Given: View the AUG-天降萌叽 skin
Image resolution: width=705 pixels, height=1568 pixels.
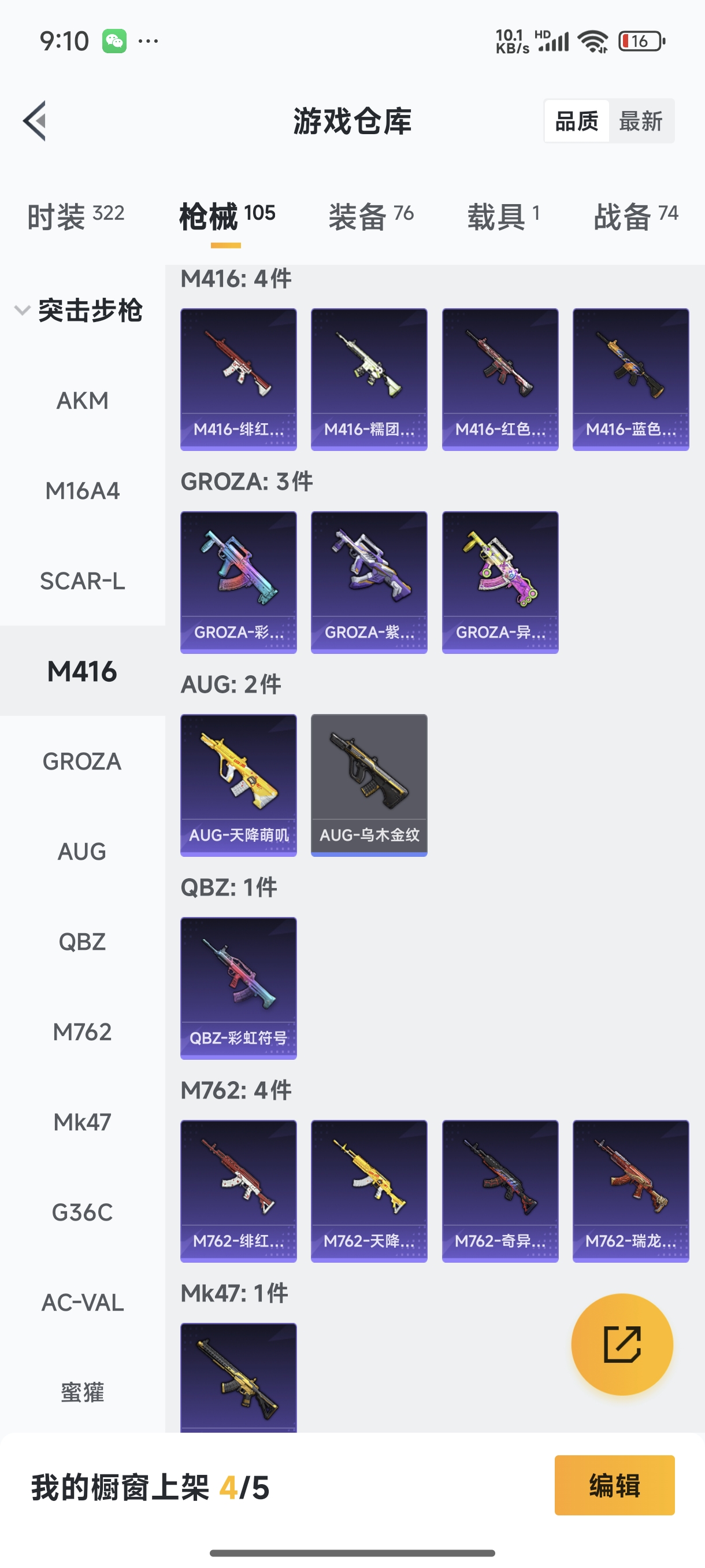Looking at the screenshot, I should (x=239, y=784).
